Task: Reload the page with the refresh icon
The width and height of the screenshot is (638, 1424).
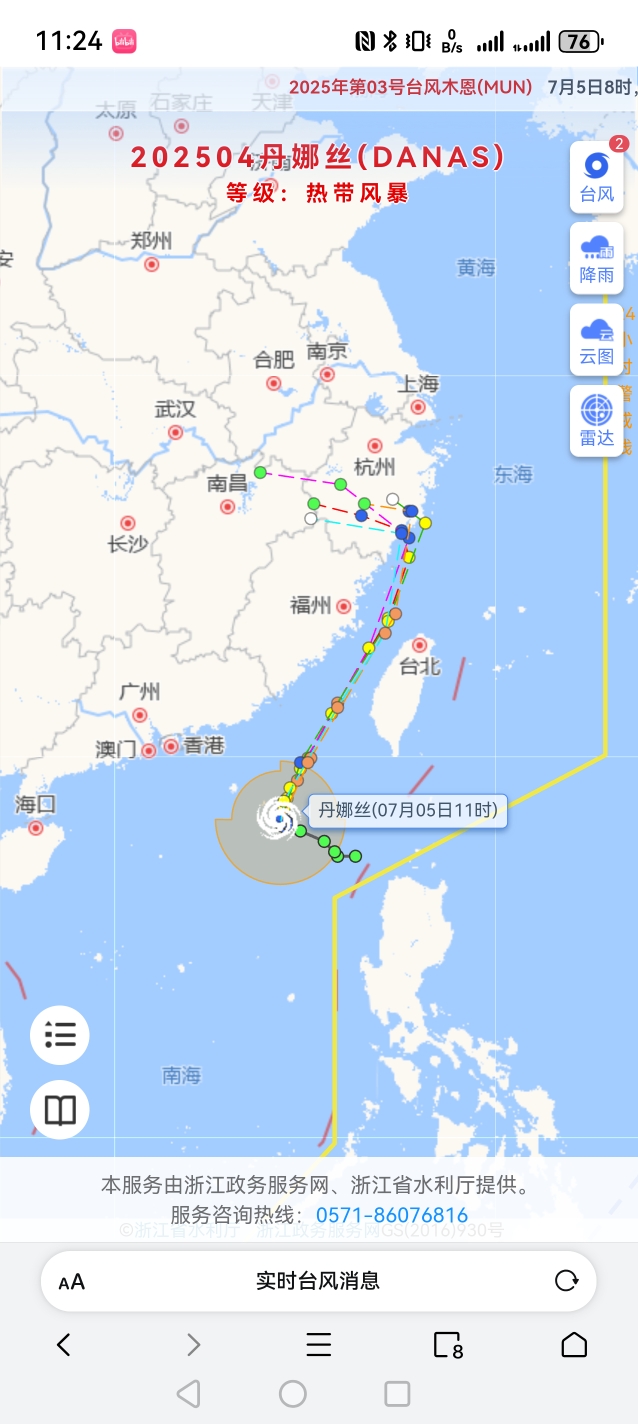Action: [x=566, y=1281]
